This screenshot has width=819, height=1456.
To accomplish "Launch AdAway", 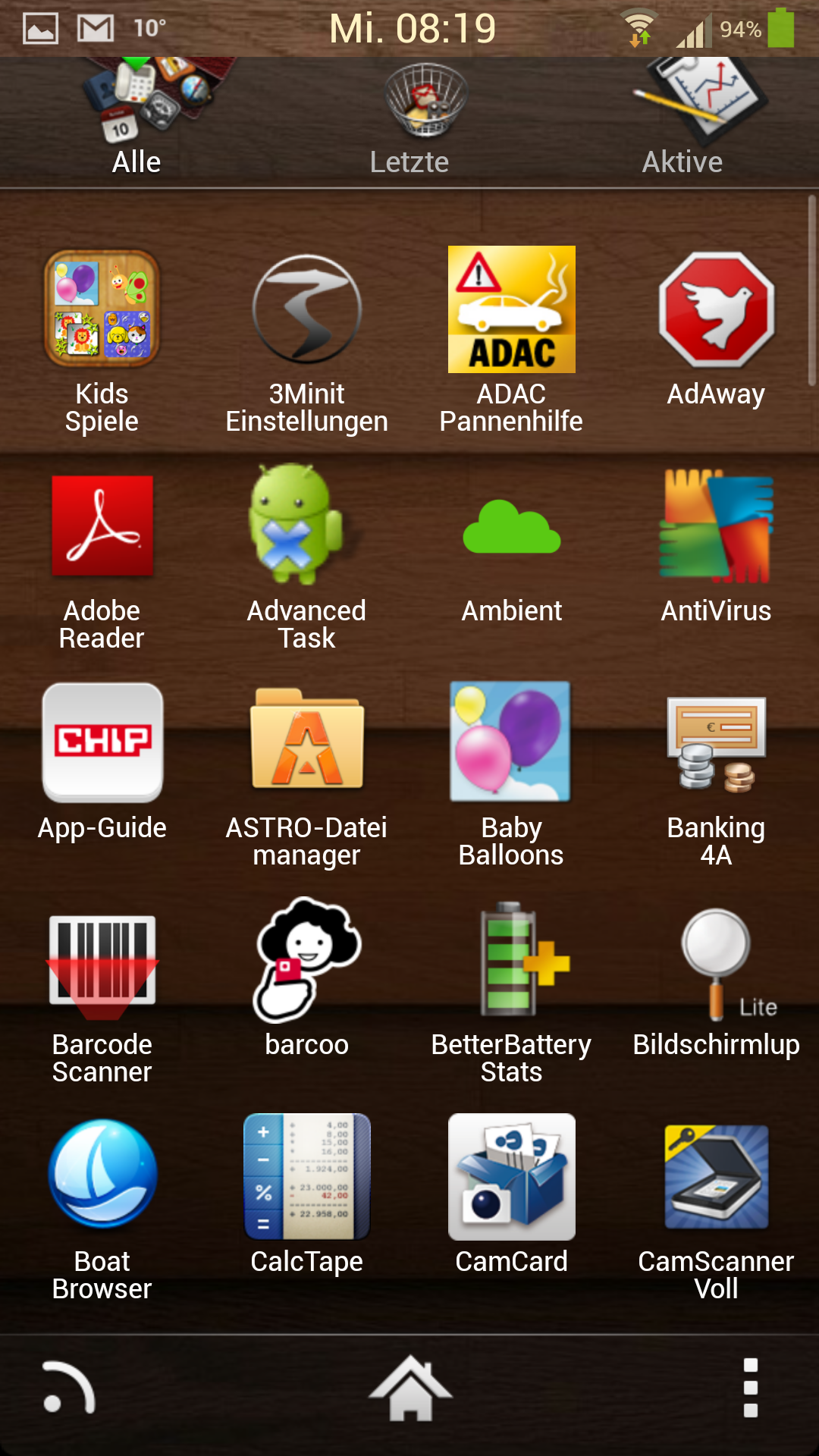I will (717, 330).
